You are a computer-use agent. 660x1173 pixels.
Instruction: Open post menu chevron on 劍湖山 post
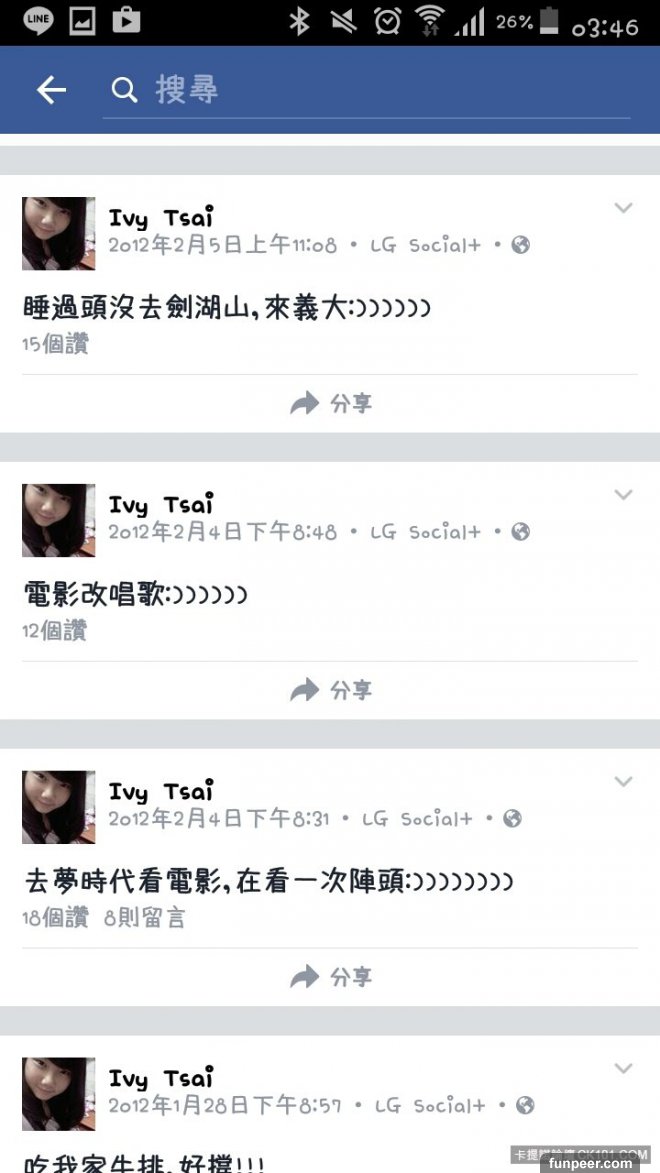623,208
